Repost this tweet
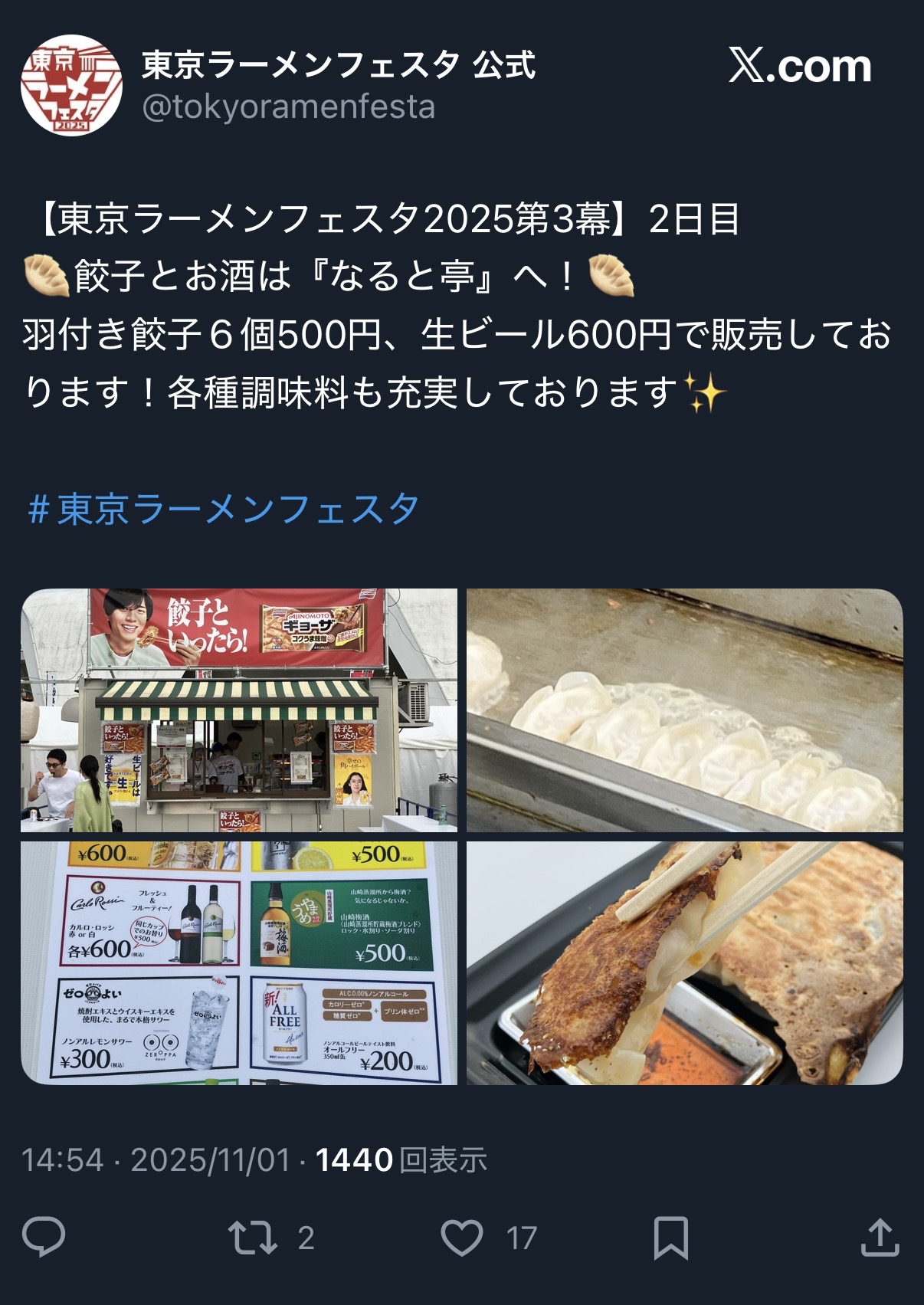This screenshot has height=1305, width=924. pyautogui.click(x=253, y=1238)
